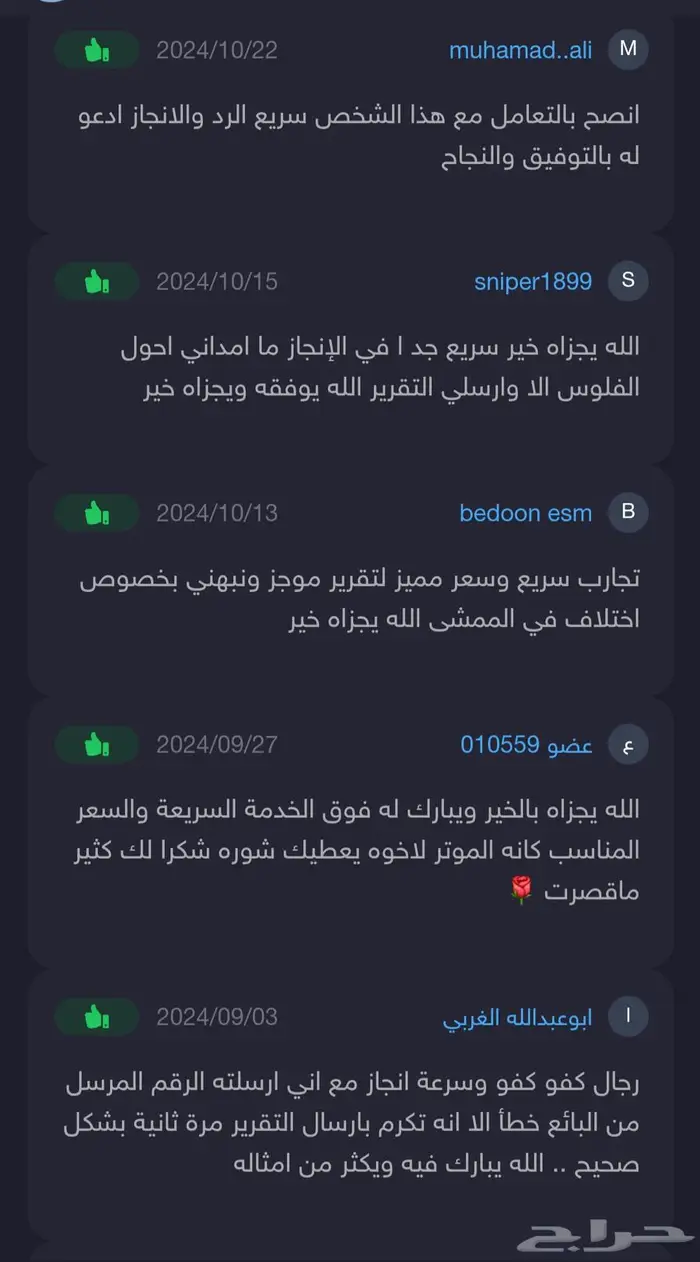
Task: Open muhamad..ali's profile
Action: [520, 50]
